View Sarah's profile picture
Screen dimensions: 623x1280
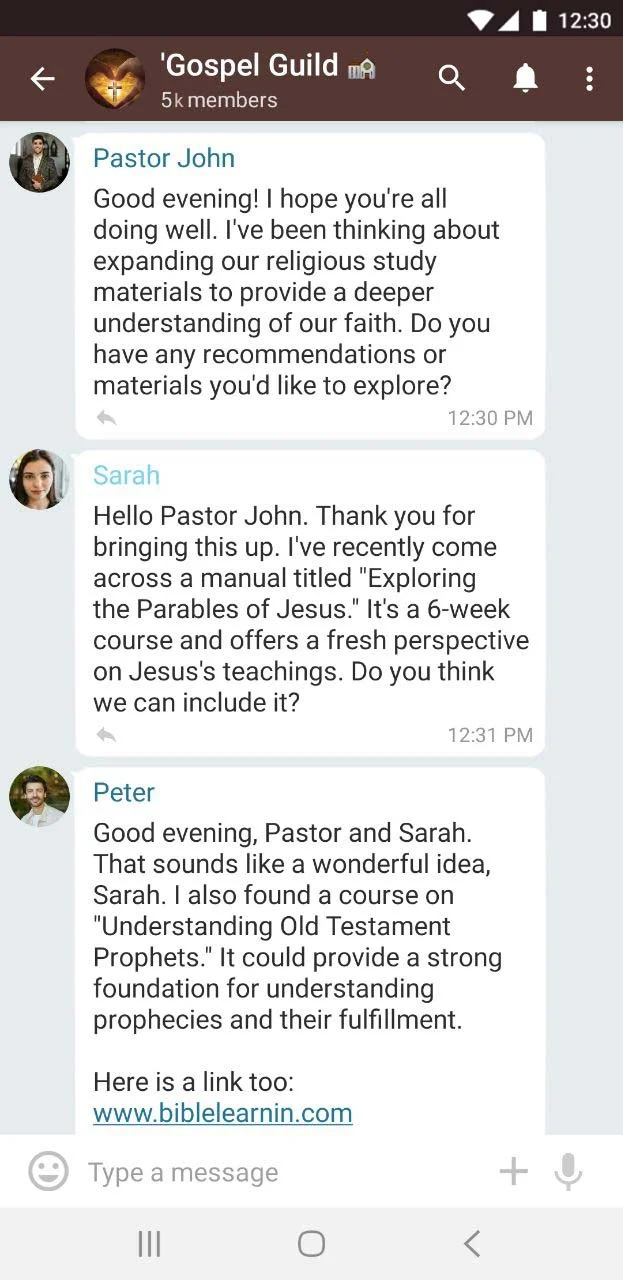point(39,479)
